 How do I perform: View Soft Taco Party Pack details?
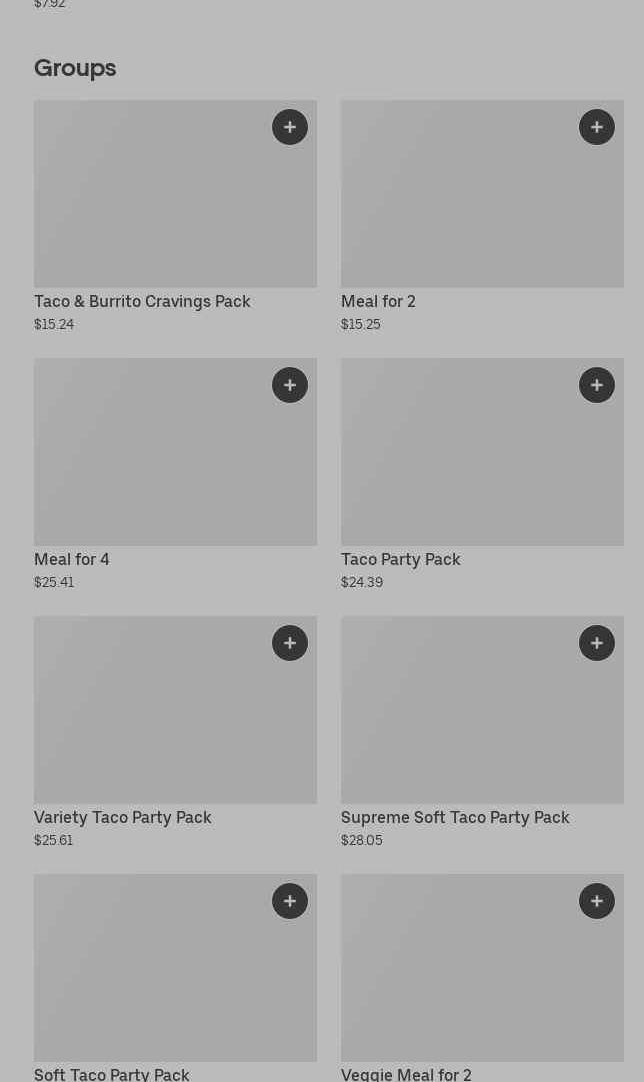[x=175, y=978]
